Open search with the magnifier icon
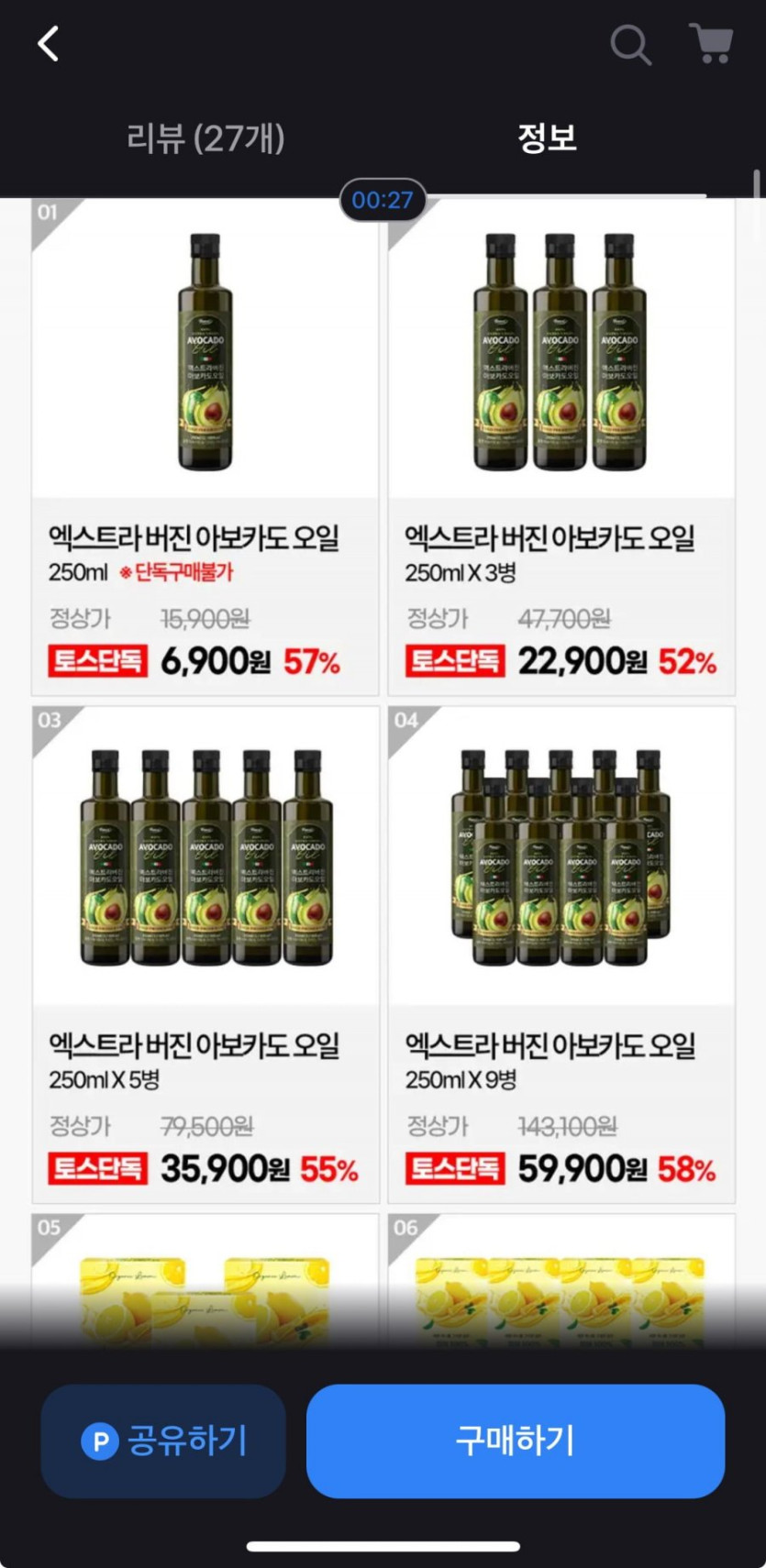This screenshot has width=766, height=1568. click(x=631, y=44)
